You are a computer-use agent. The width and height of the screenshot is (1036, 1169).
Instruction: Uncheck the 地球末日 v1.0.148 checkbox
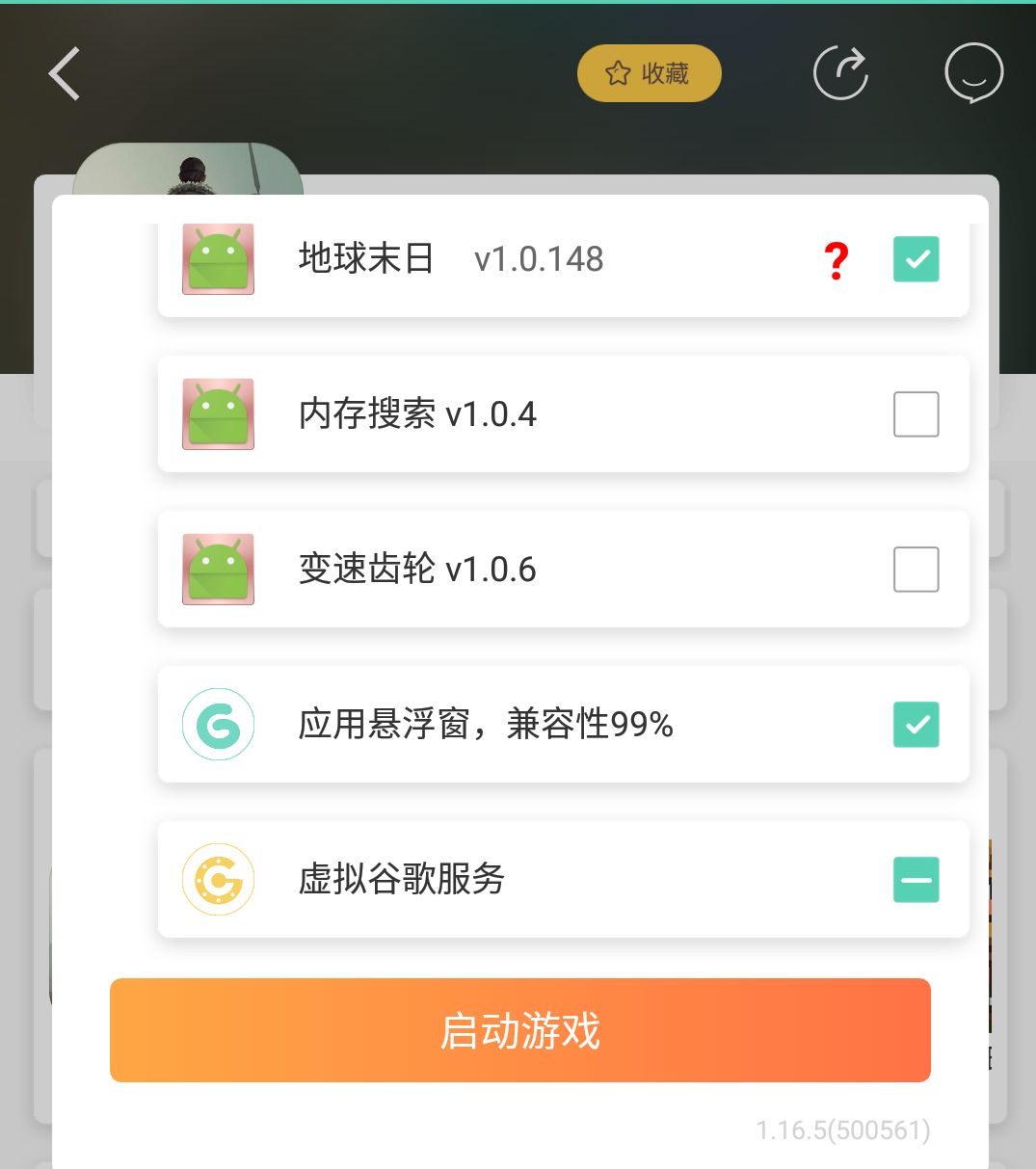pos(916,259)
